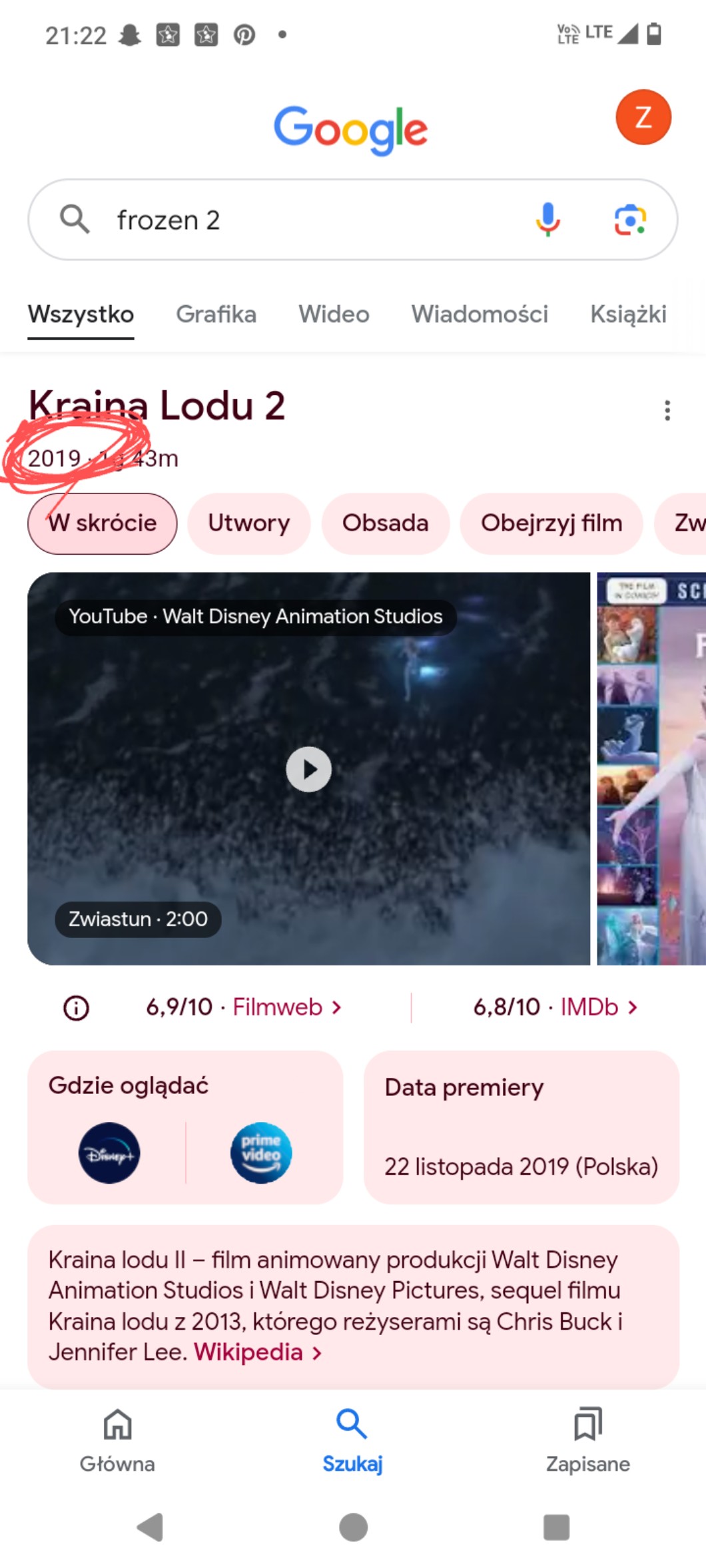This screenshot has width=706, height=1568.
Task: Open Kraina Lodu 2 overflow menu
Action: pyautogui.click(x=667, y=410)
